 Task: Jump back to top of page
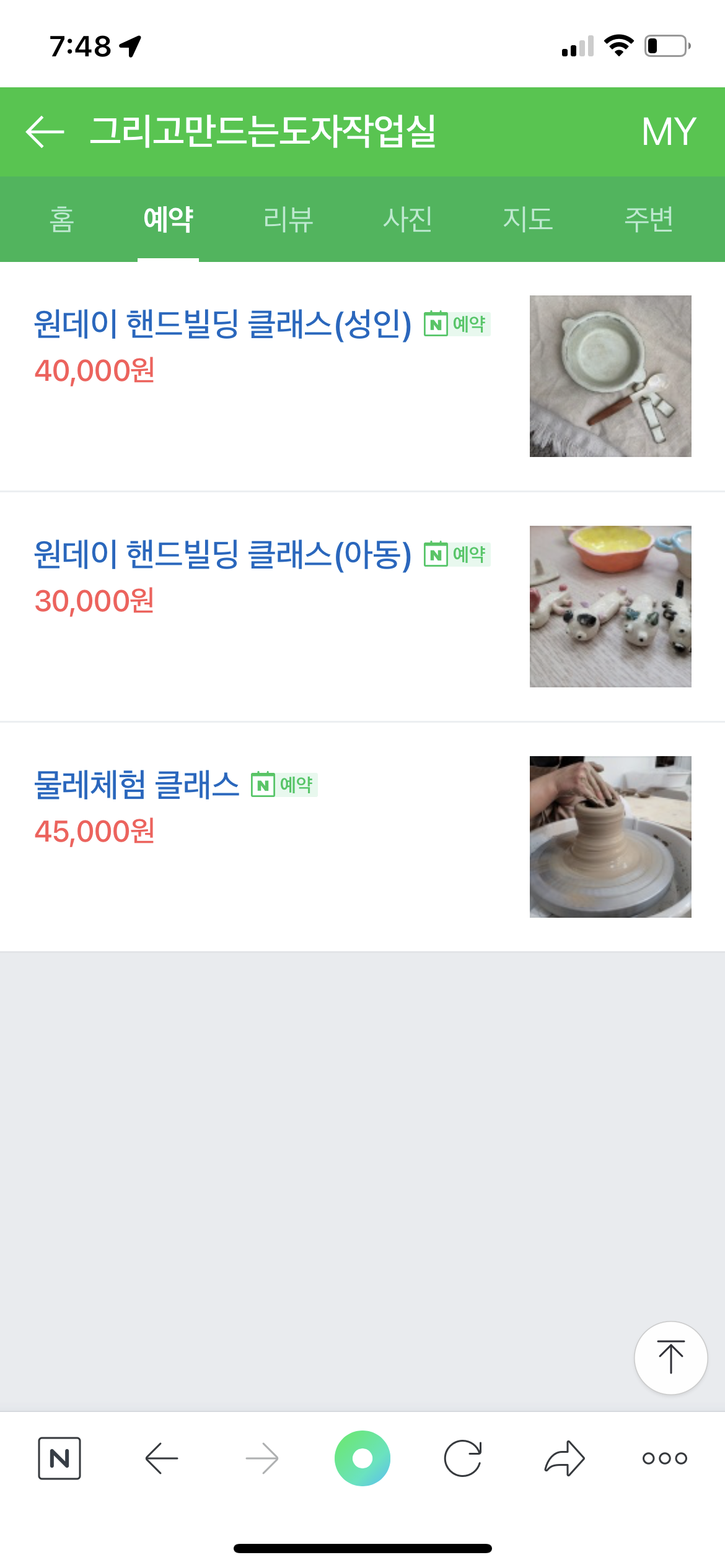pyautogui.click(x=670, y=1357)
